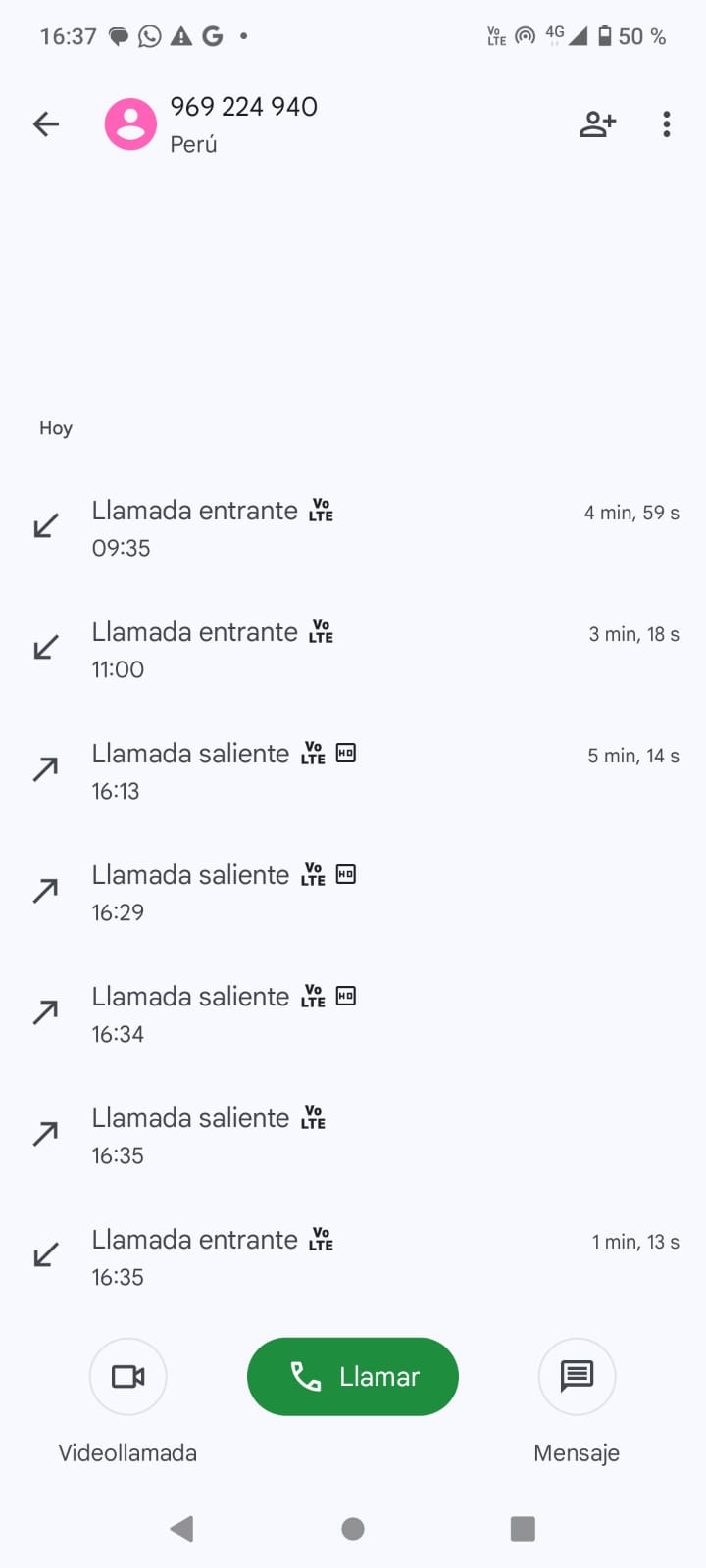706x1568 pixels.
Task: Open the outgoing call from 16:29
Action: (x=353, y=893)
